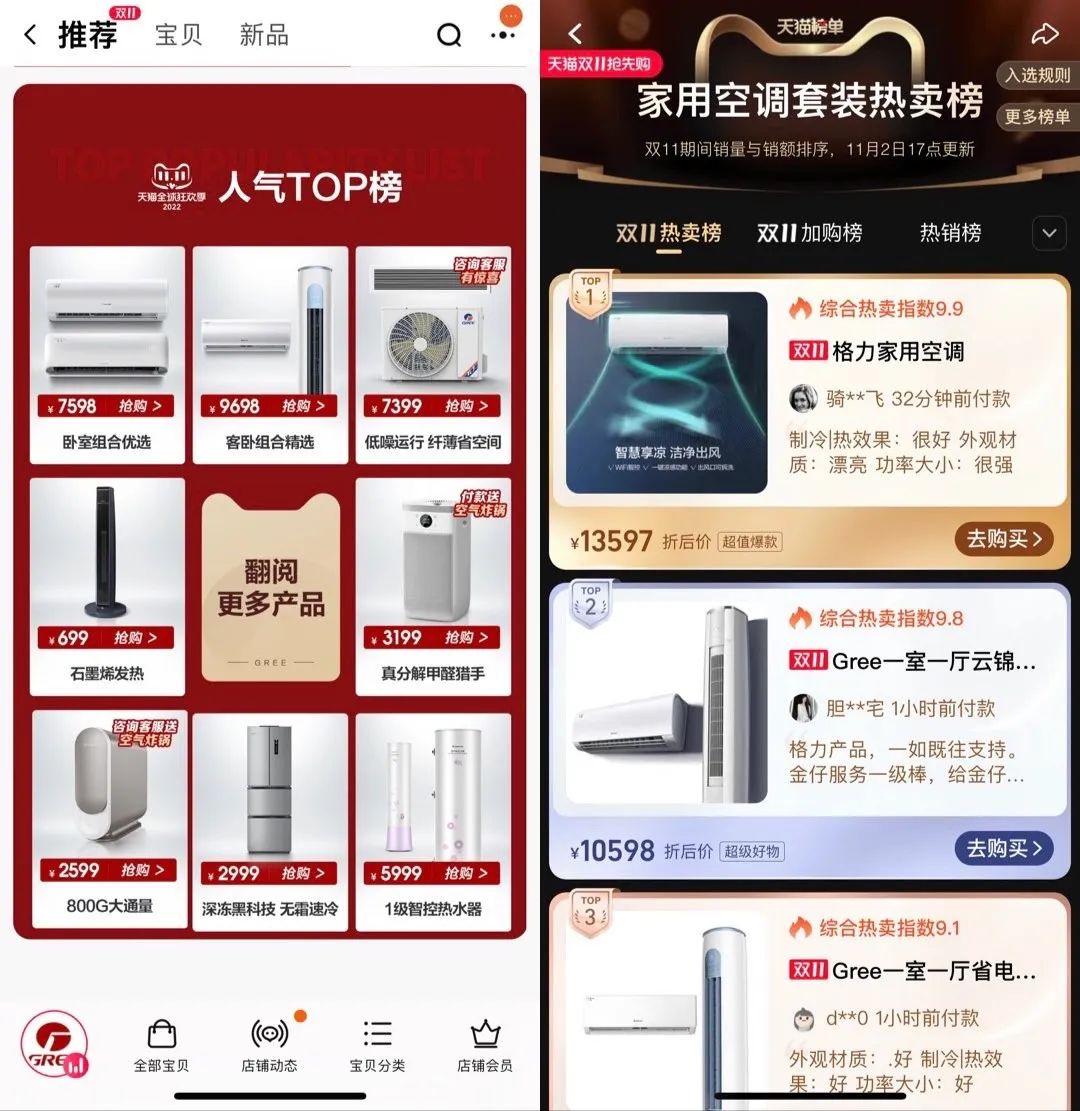This screenshot has height=1111, width=1080.
Task: Share the 家用空调套装热卖榜 ranking page
Action: click(x=1044, y=35)
